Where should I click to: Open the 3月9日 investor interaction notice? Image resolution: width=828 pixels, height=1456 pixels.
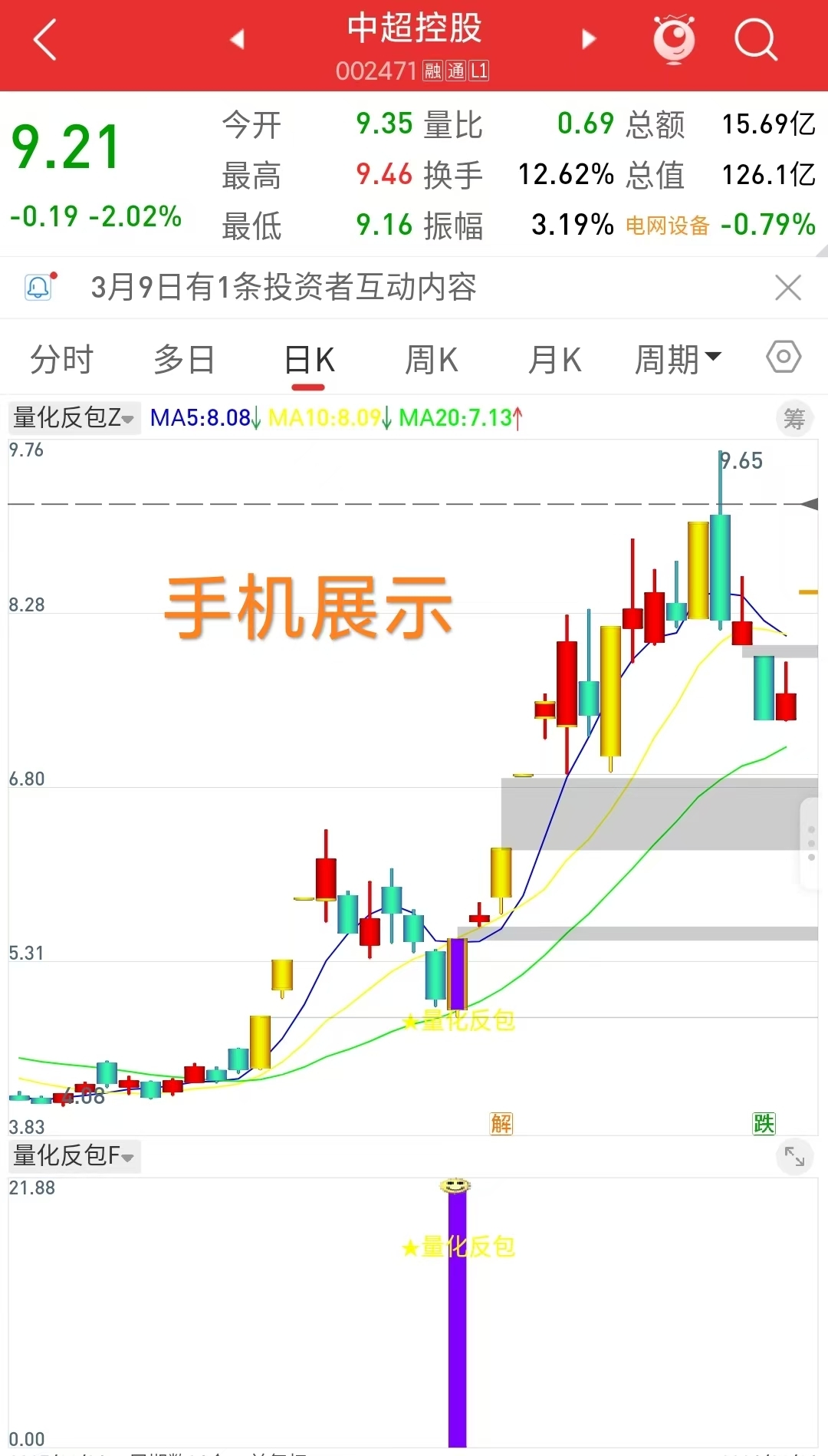coord(284,288)
